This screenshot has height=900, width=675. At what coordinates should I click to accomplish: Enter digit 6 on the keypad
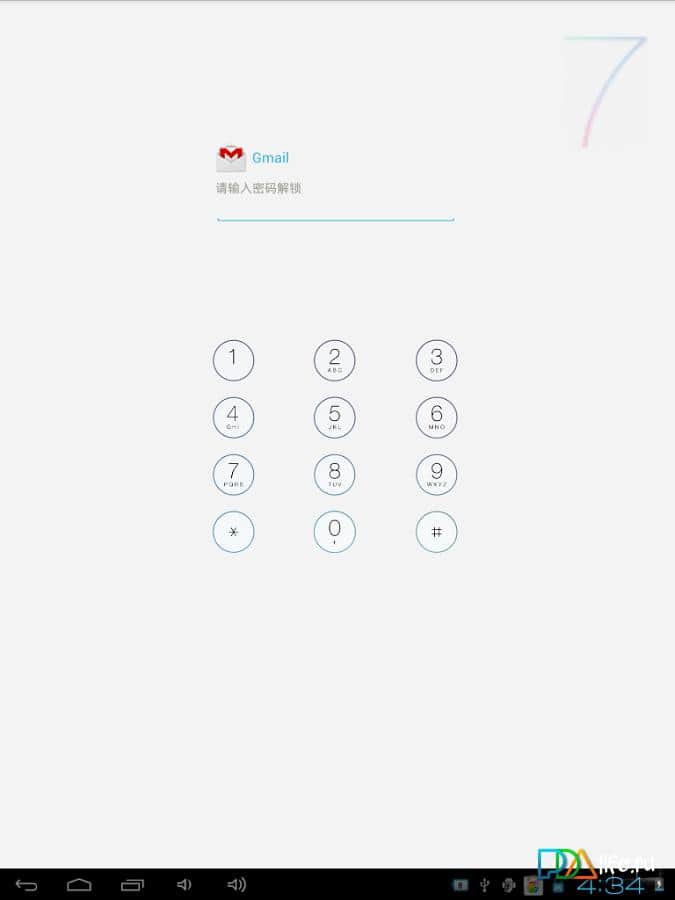436,417
